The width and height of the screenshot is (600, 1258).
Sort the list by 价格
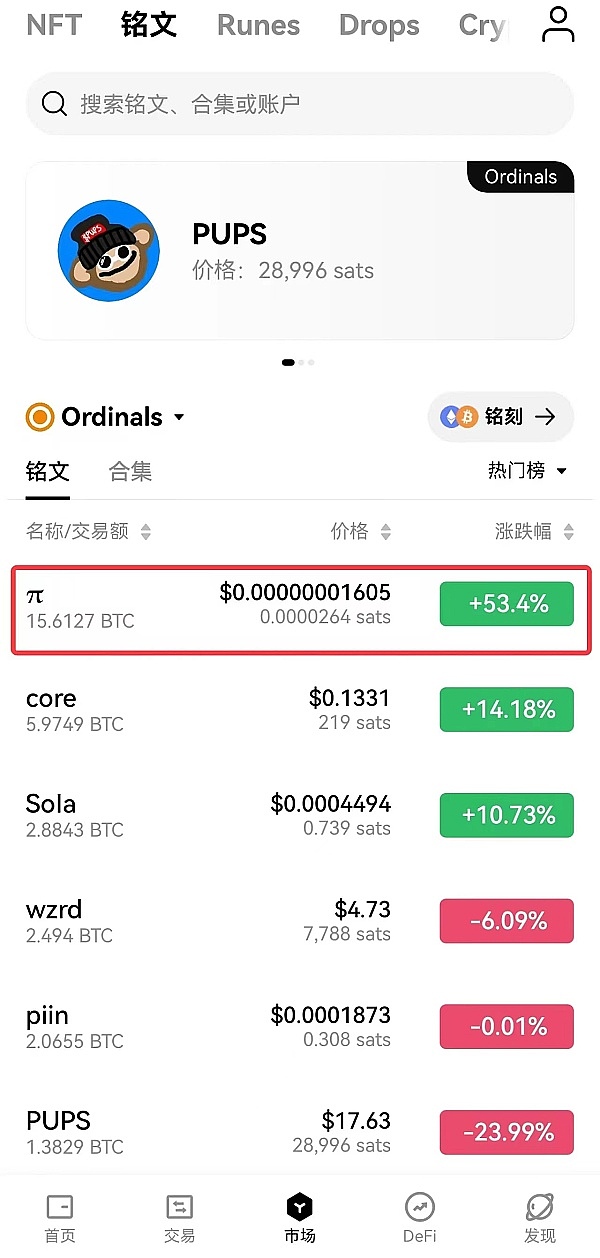(x=360, y=532)
